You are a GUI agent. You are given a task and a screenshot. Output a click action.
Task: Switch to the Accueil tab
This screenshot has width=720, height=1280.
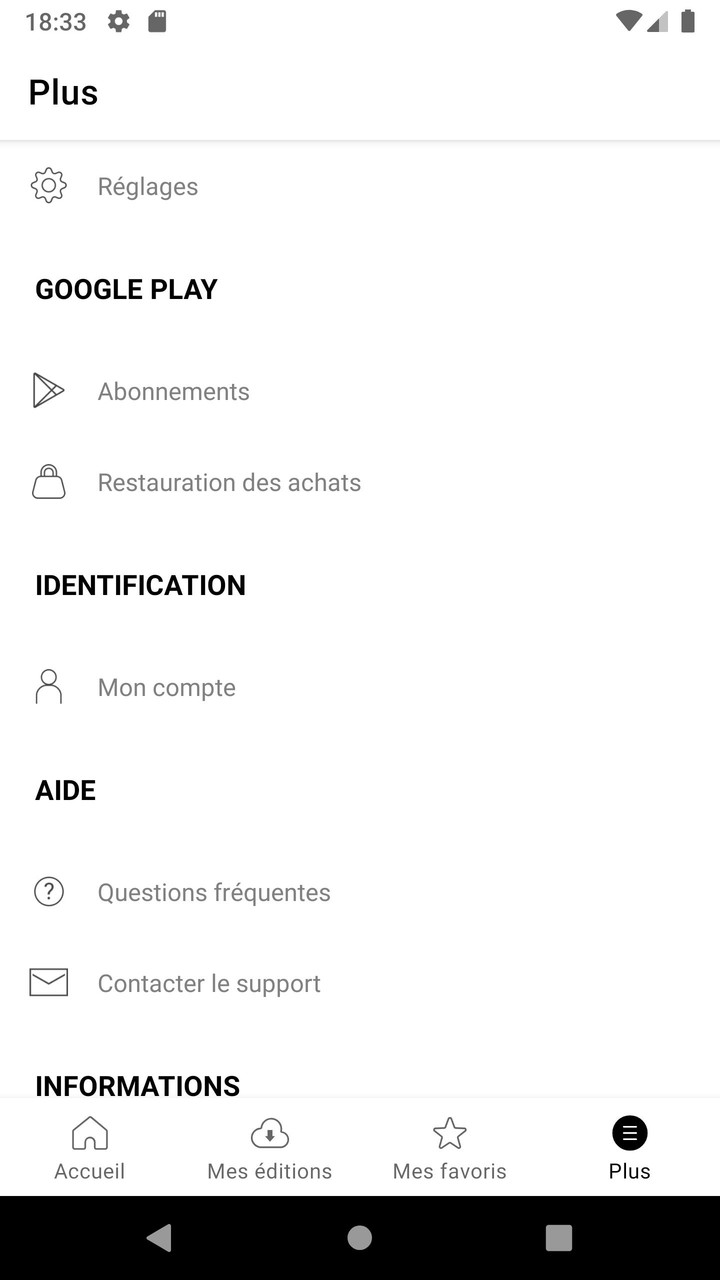(x=90, y=1148)
